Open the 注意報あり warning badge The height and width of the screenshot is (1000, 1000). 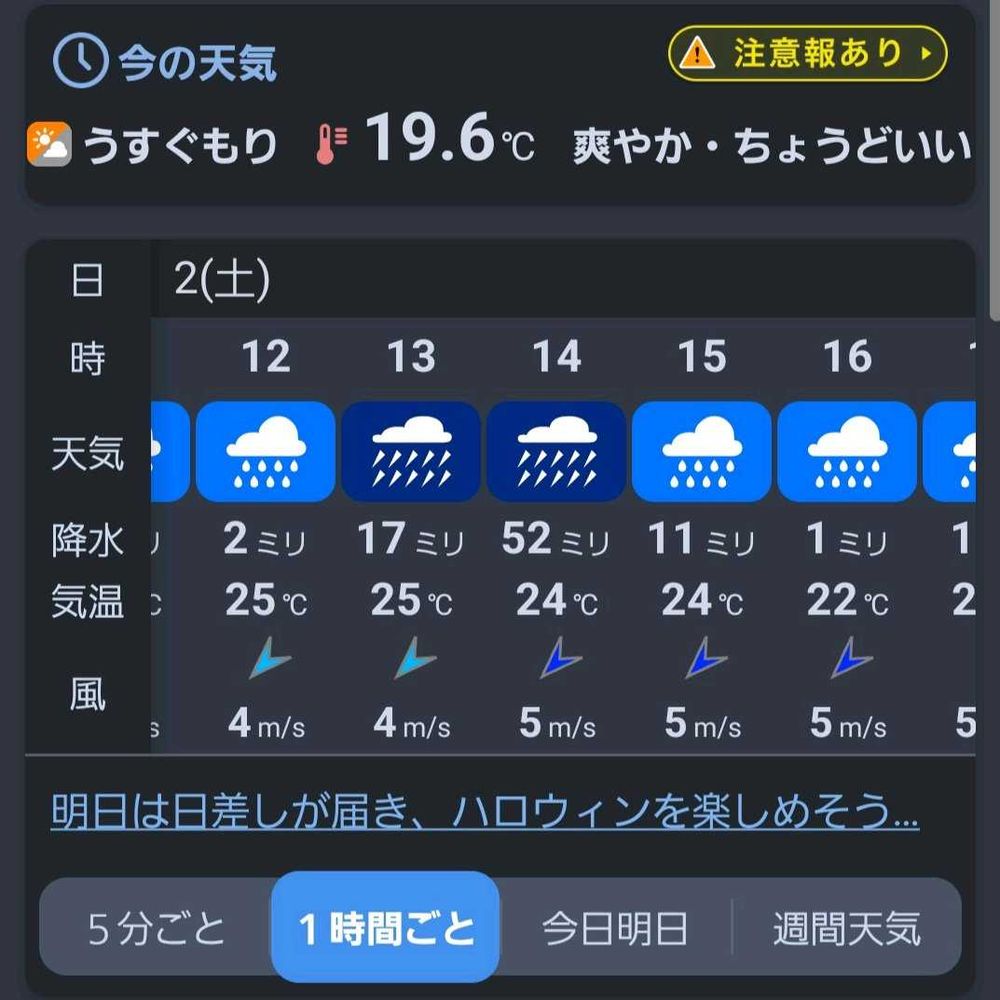pyautogui.click(x=807, y=54)
